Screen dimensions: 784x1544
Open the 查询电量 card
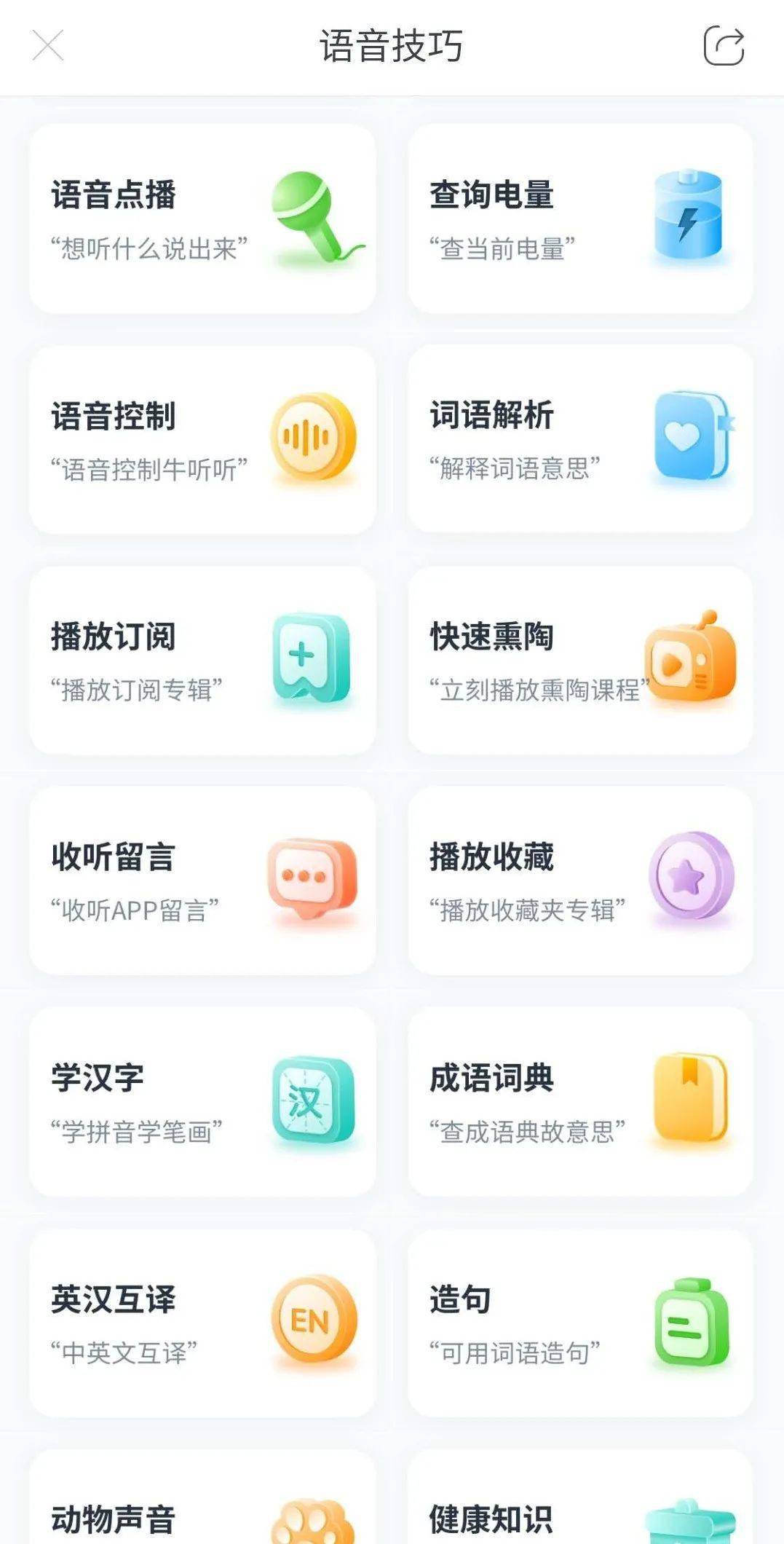(x=580, y=218)
